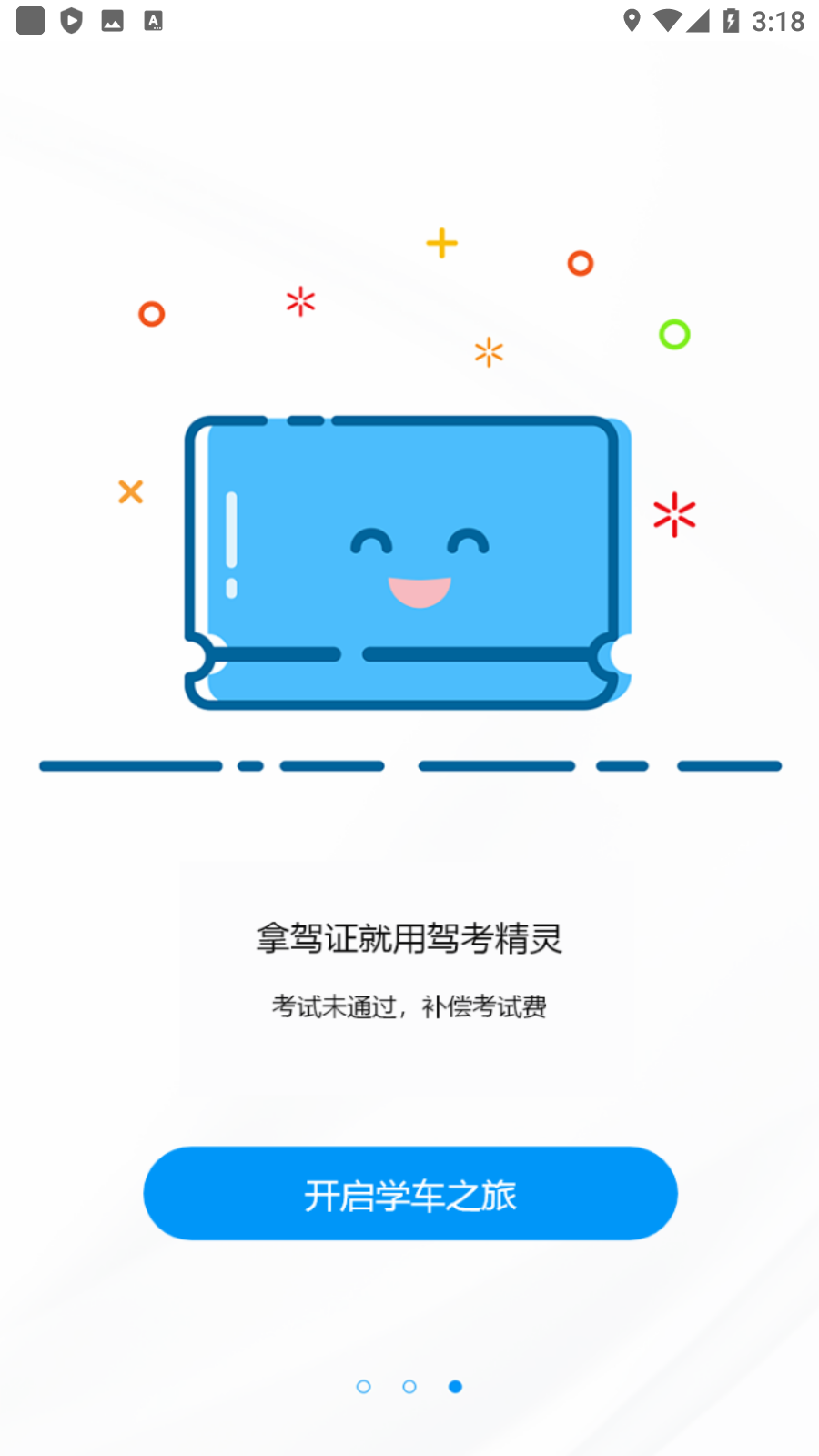Select the first page indicator dot

(363, 1386)
